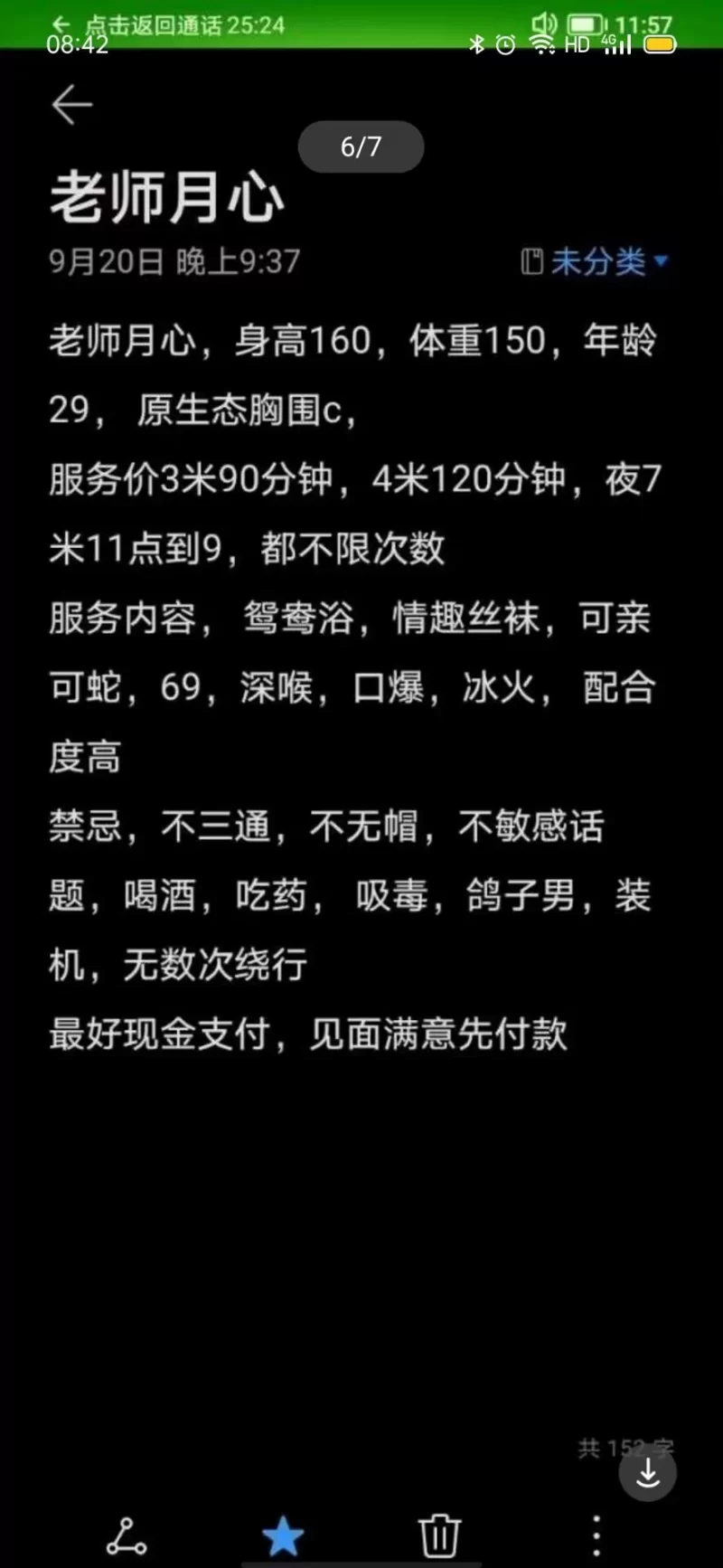Toggle the blue star favorite
723x1568 pixels.
click(x=283, y=1535)
